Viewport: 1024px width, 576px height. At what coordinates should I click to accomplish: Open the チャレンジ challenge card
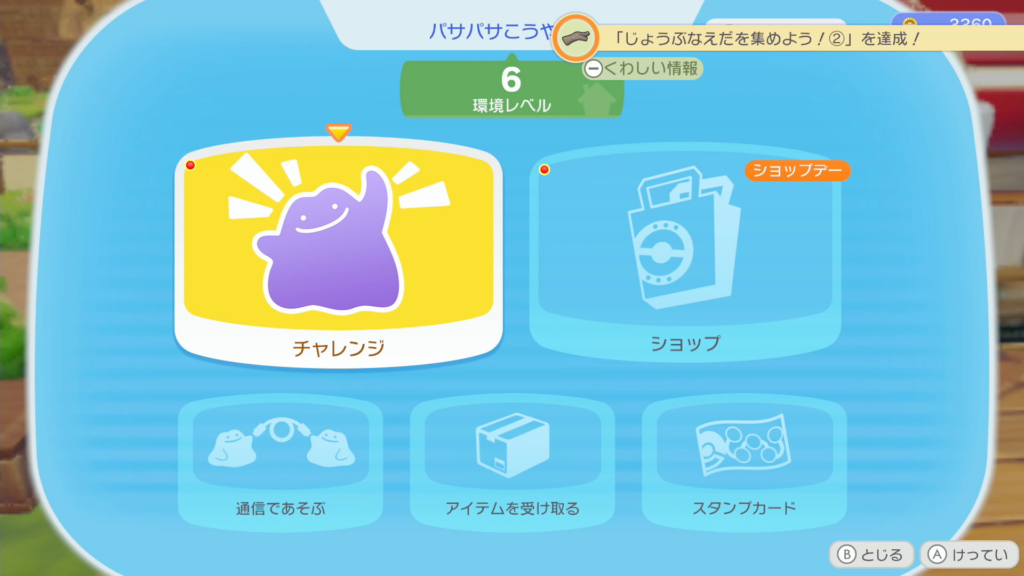(x=338, y=255)
